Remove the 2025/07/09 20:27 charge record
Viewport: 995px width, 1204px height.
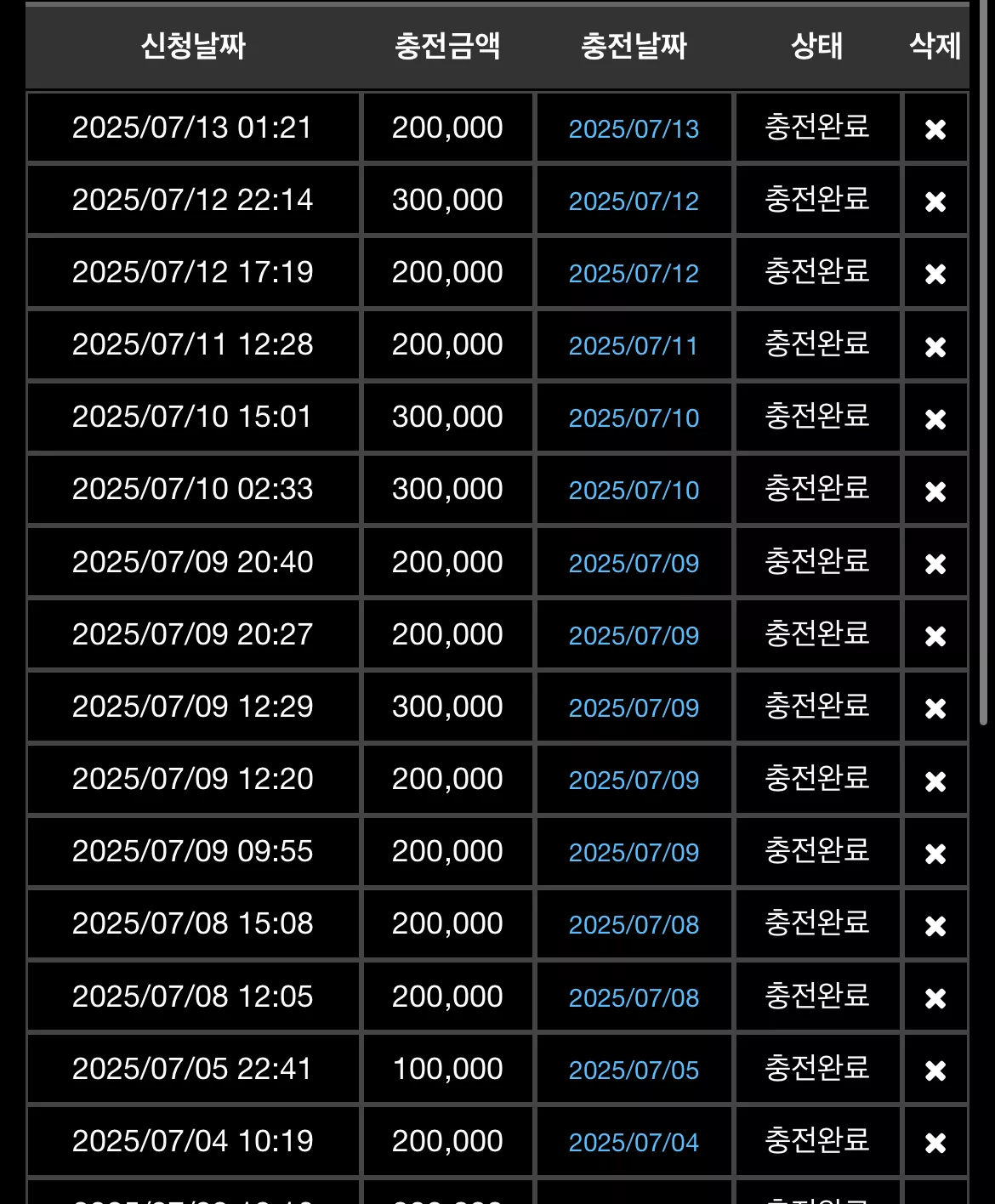(935, 636)
